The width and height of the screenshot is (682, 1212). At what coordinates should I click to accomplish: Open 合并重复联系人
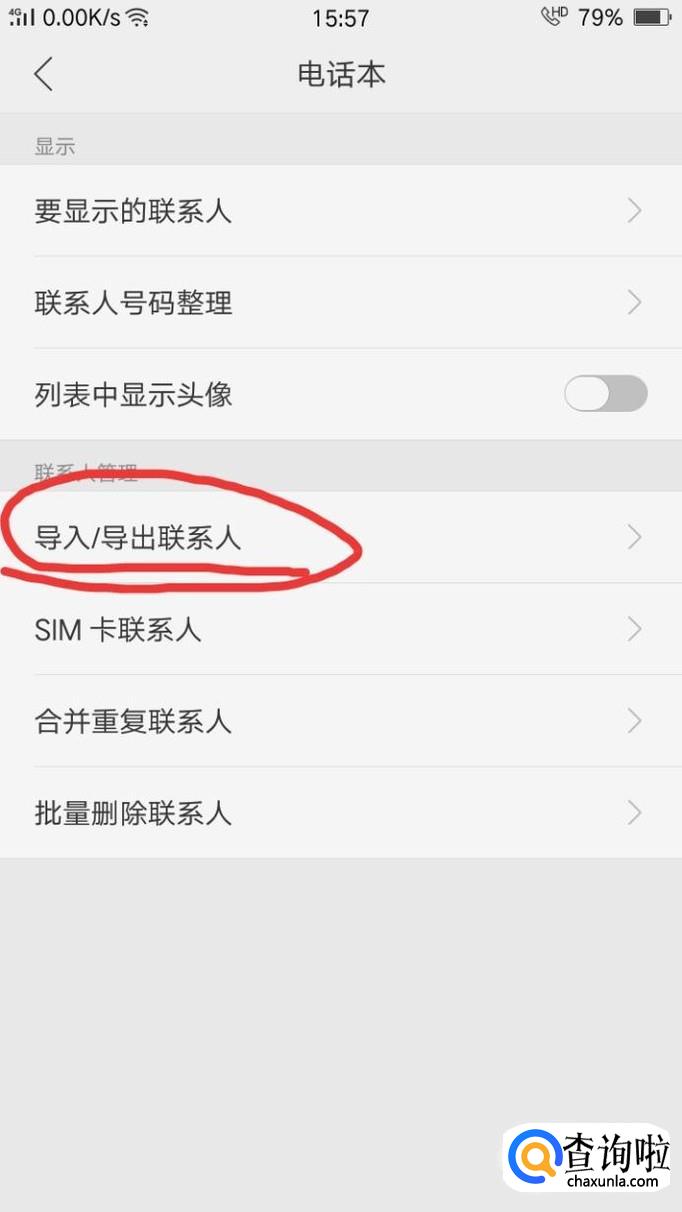(x=341, y=721)
